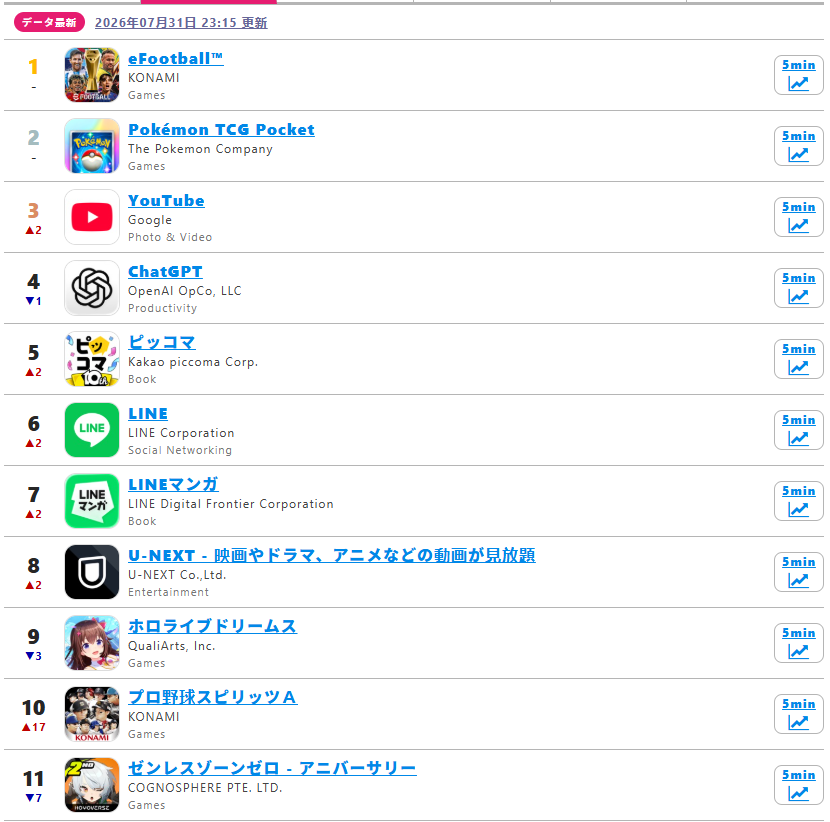Open Pokémon TCG Pocket link
This screenshot has height=822, width=830.
[221, 129]
